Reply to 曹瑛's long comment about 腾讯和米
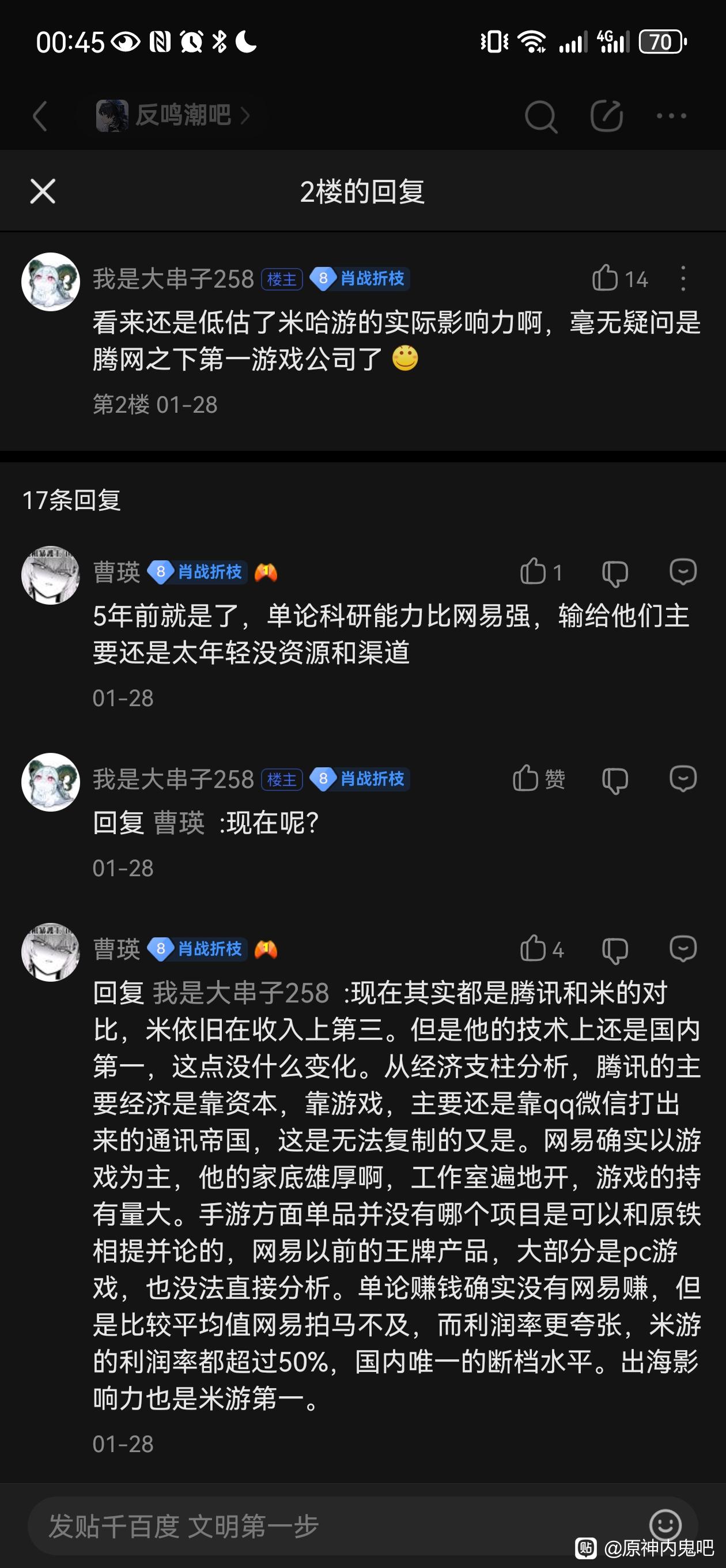The width and height of the screenshot is (726, 1568). (683, 948)
